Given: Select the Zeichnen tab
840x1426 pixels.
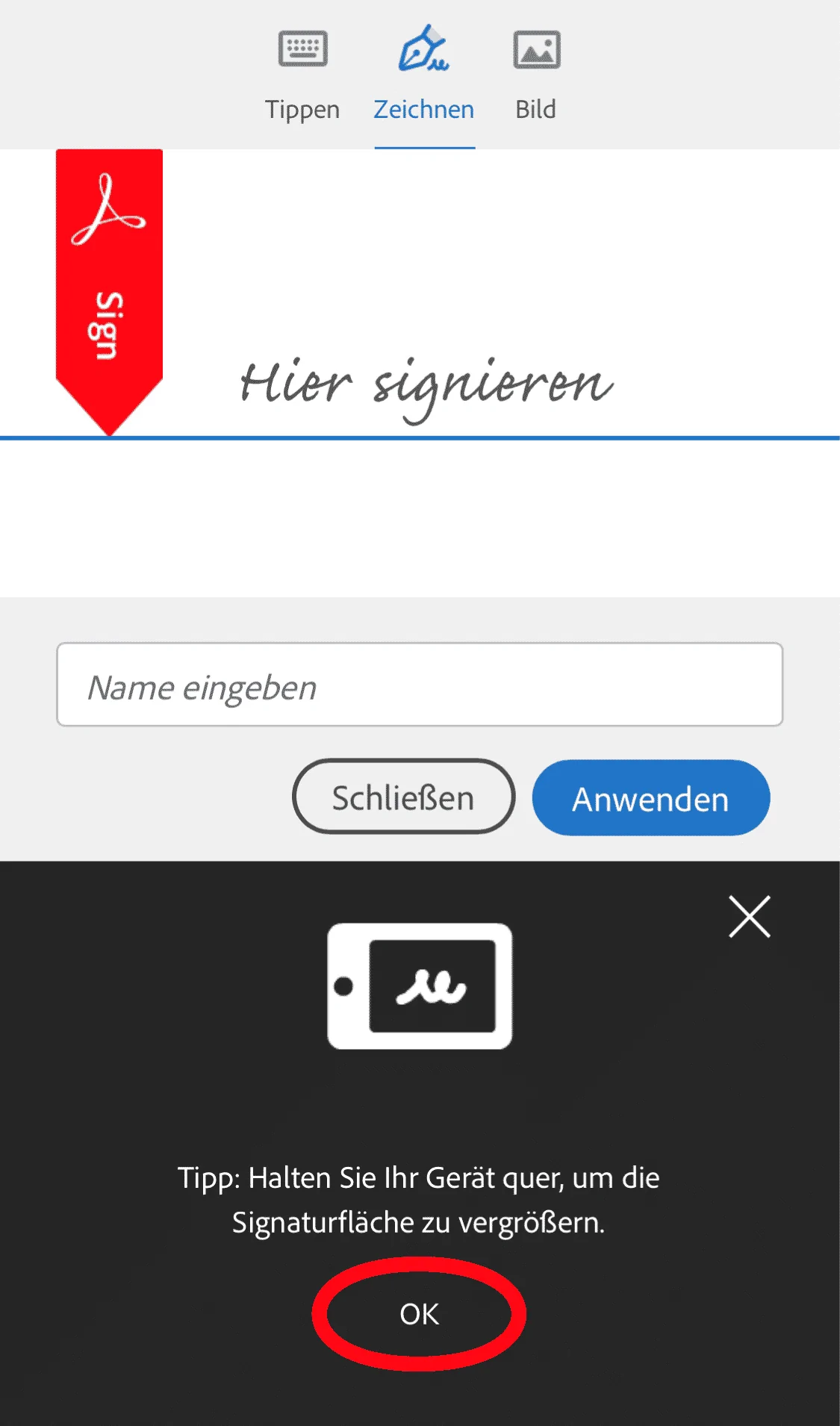Looking at the screenshot, I should pos(423,76).
